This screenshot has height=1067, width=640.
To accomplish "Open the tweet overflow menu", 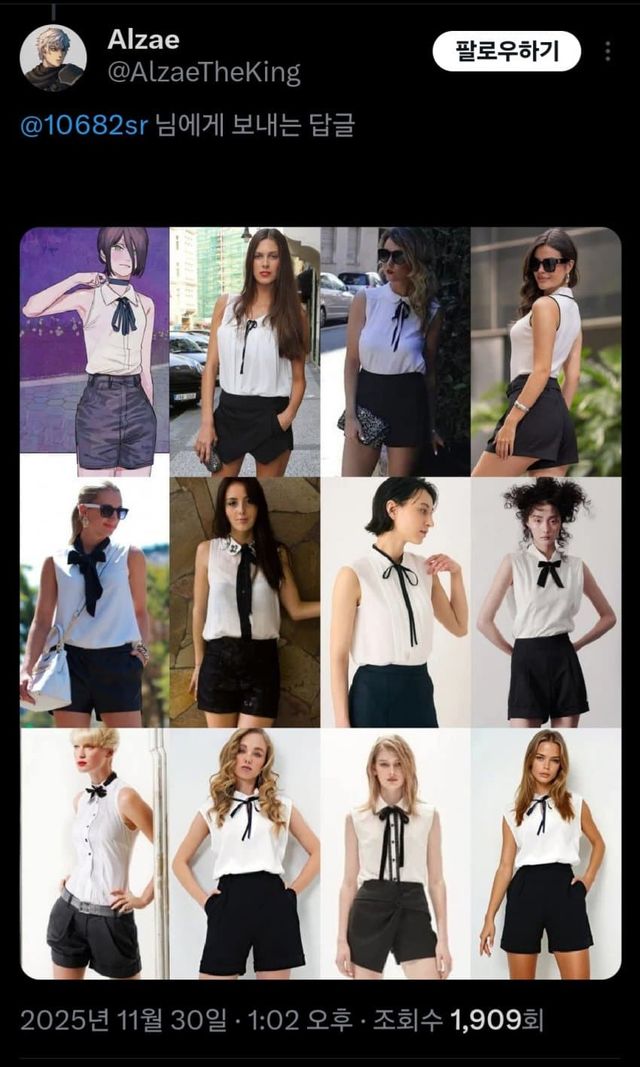I will 608,51.
